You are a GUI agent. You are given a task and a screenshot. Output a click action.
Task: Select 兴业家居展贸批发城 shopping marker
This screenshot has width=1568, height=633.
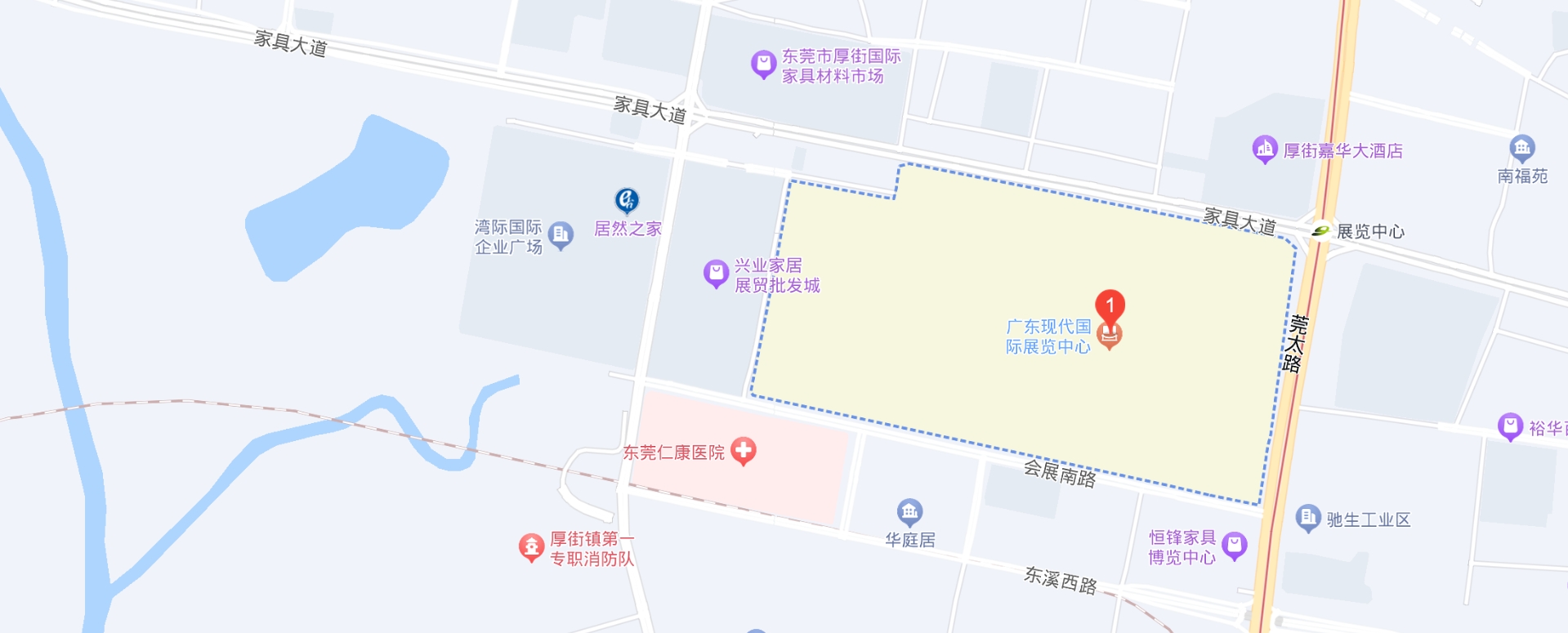[x=716, y=274]
